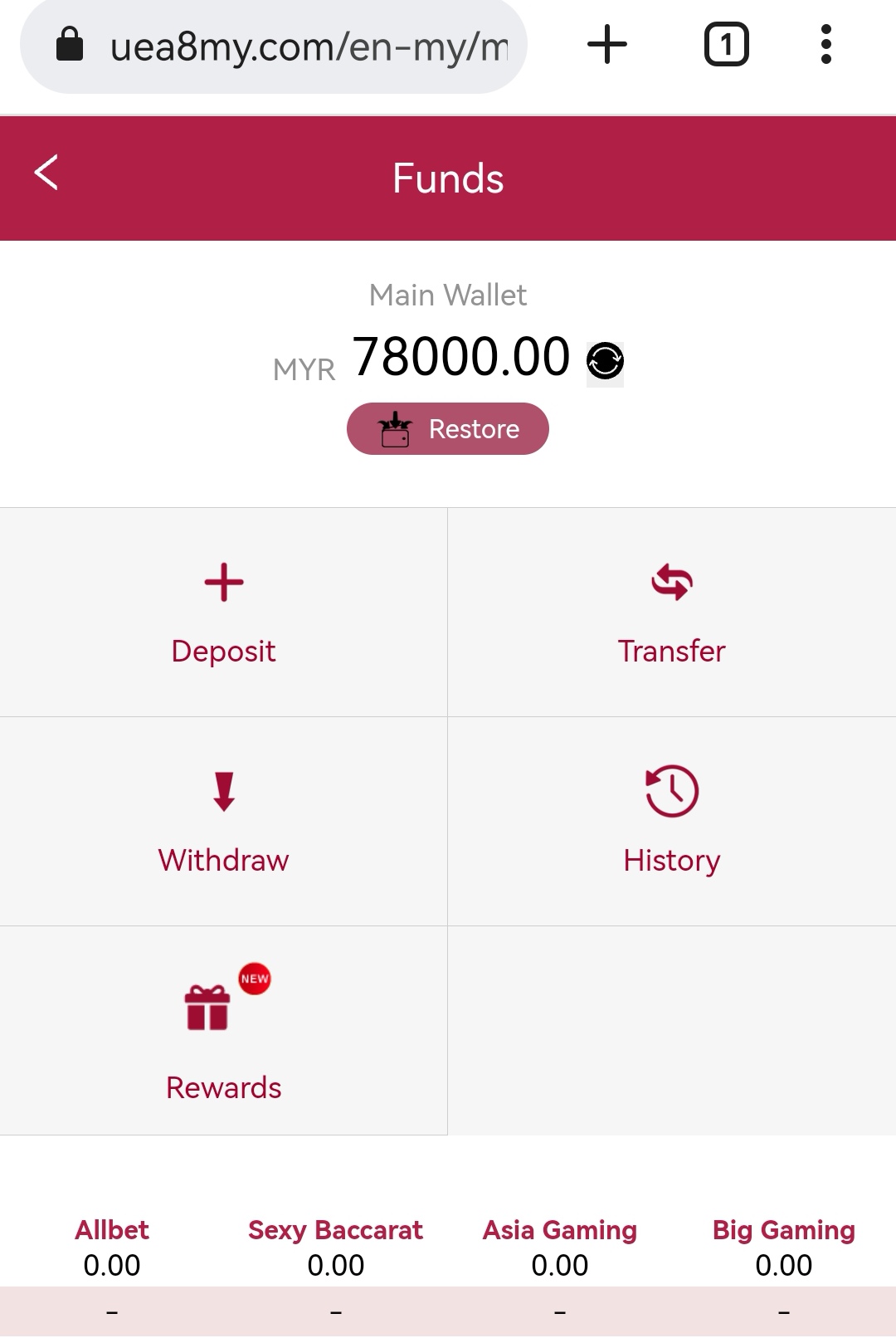The width and height of the screenshot is (896, 1338).
Task: Refresh the Main Wallet balance
Action: tap(605, 361)
